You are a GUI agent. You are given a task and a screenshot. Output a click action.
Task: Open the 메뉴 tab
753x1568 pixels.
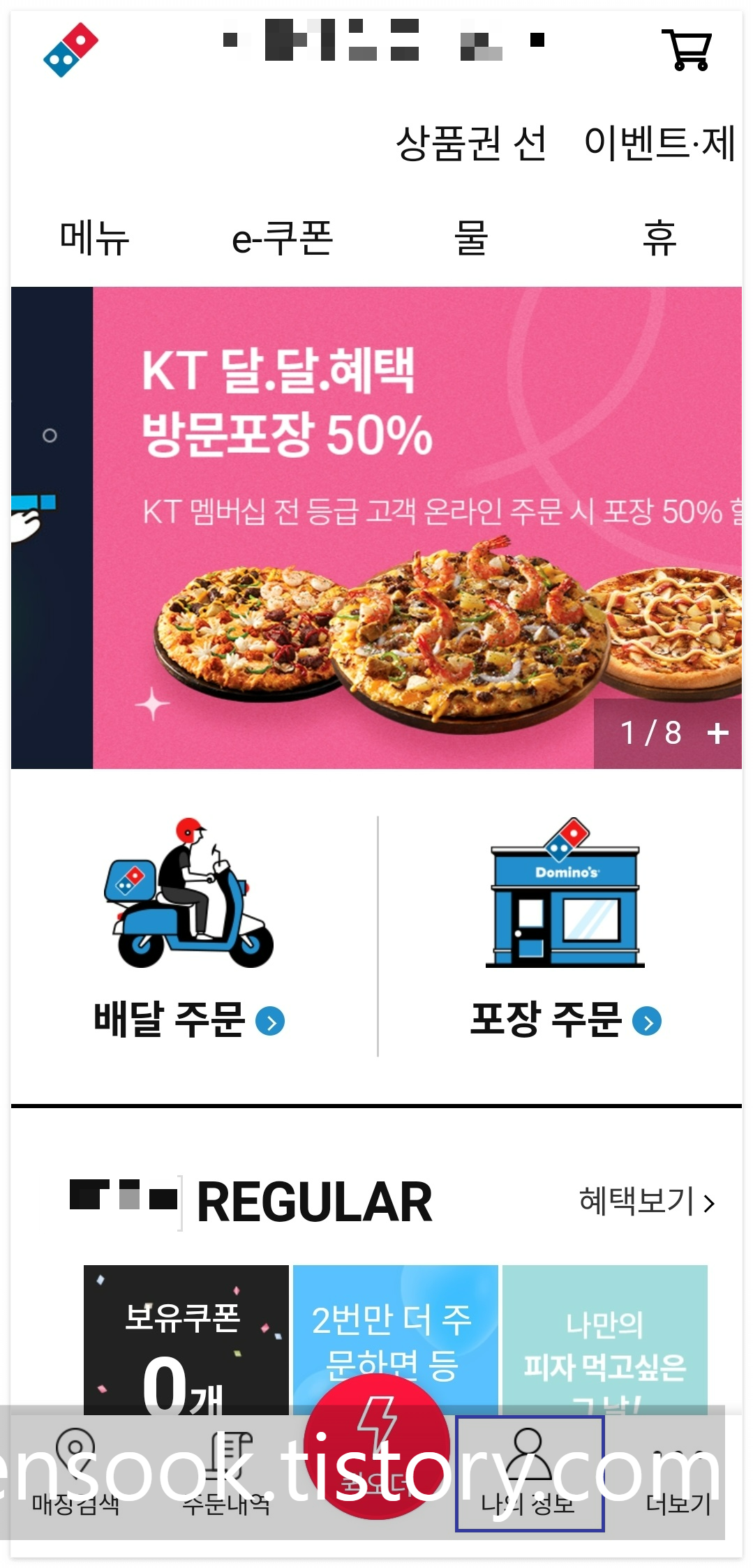pyautogui.click(x=93, y=239)
